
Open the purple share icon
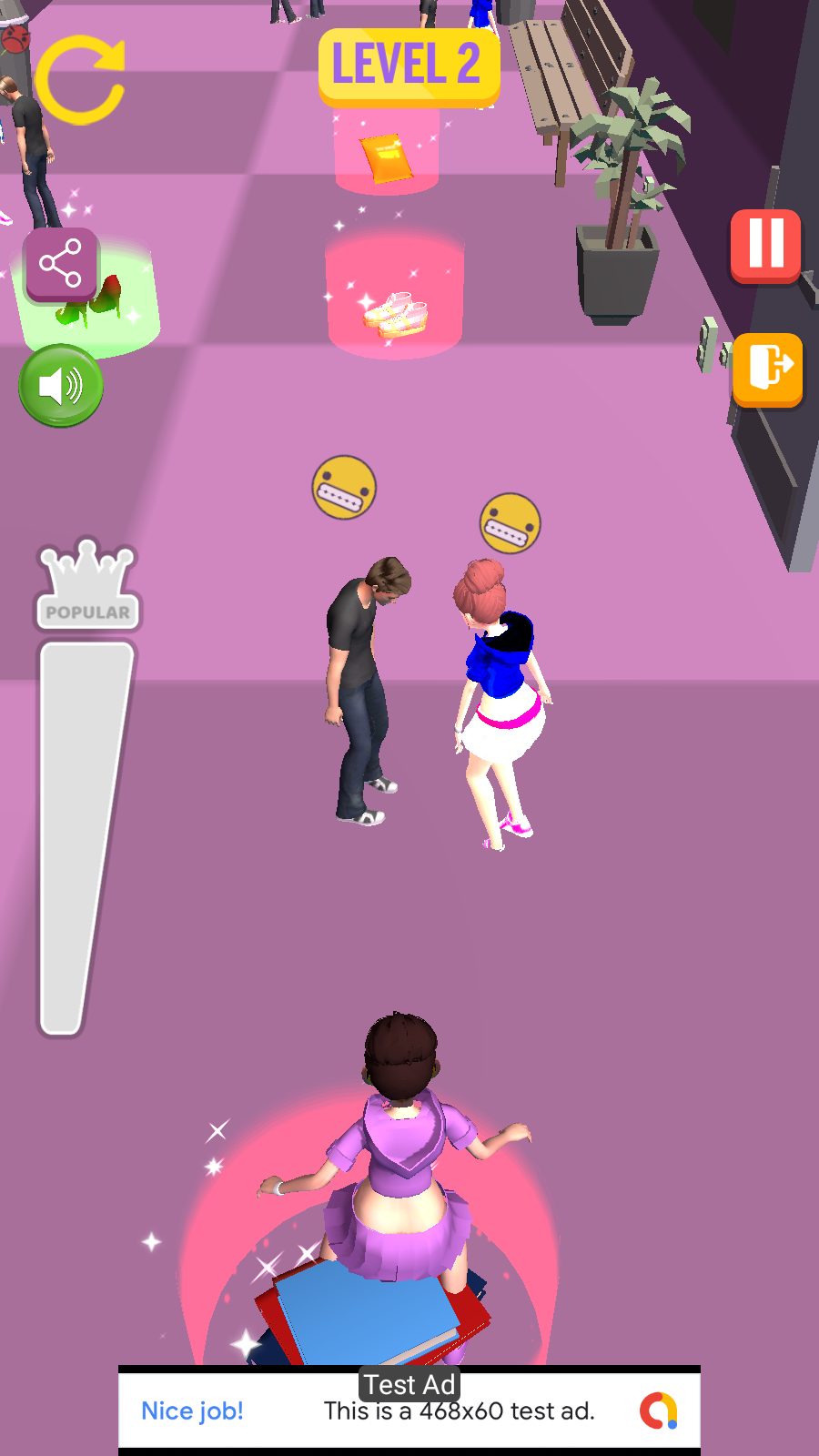62,262
